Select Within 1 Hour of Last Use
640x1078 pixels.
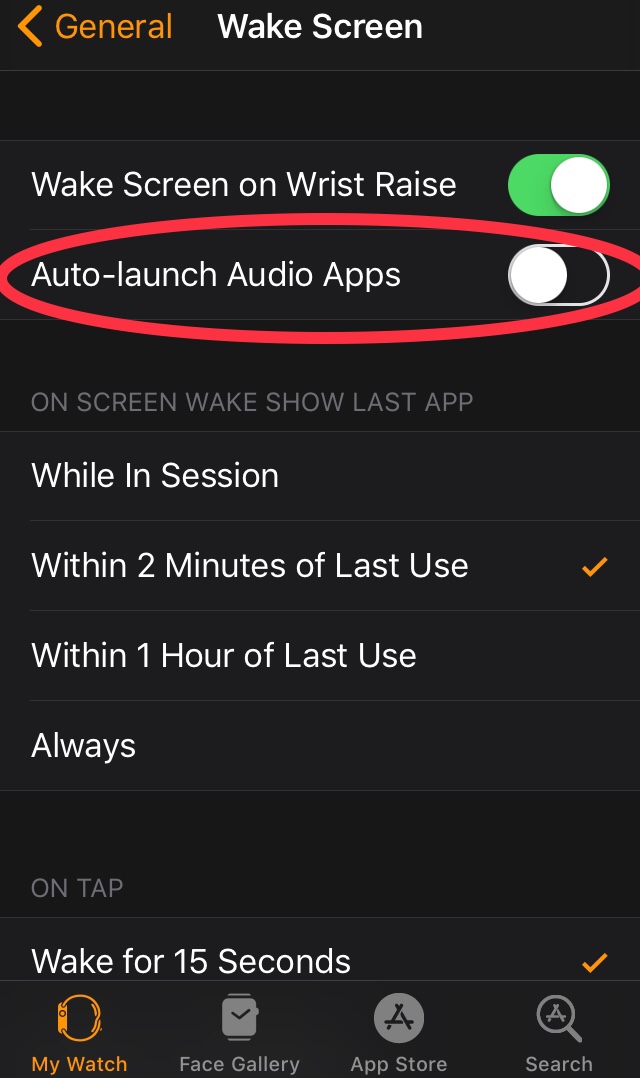coord(320,656)
